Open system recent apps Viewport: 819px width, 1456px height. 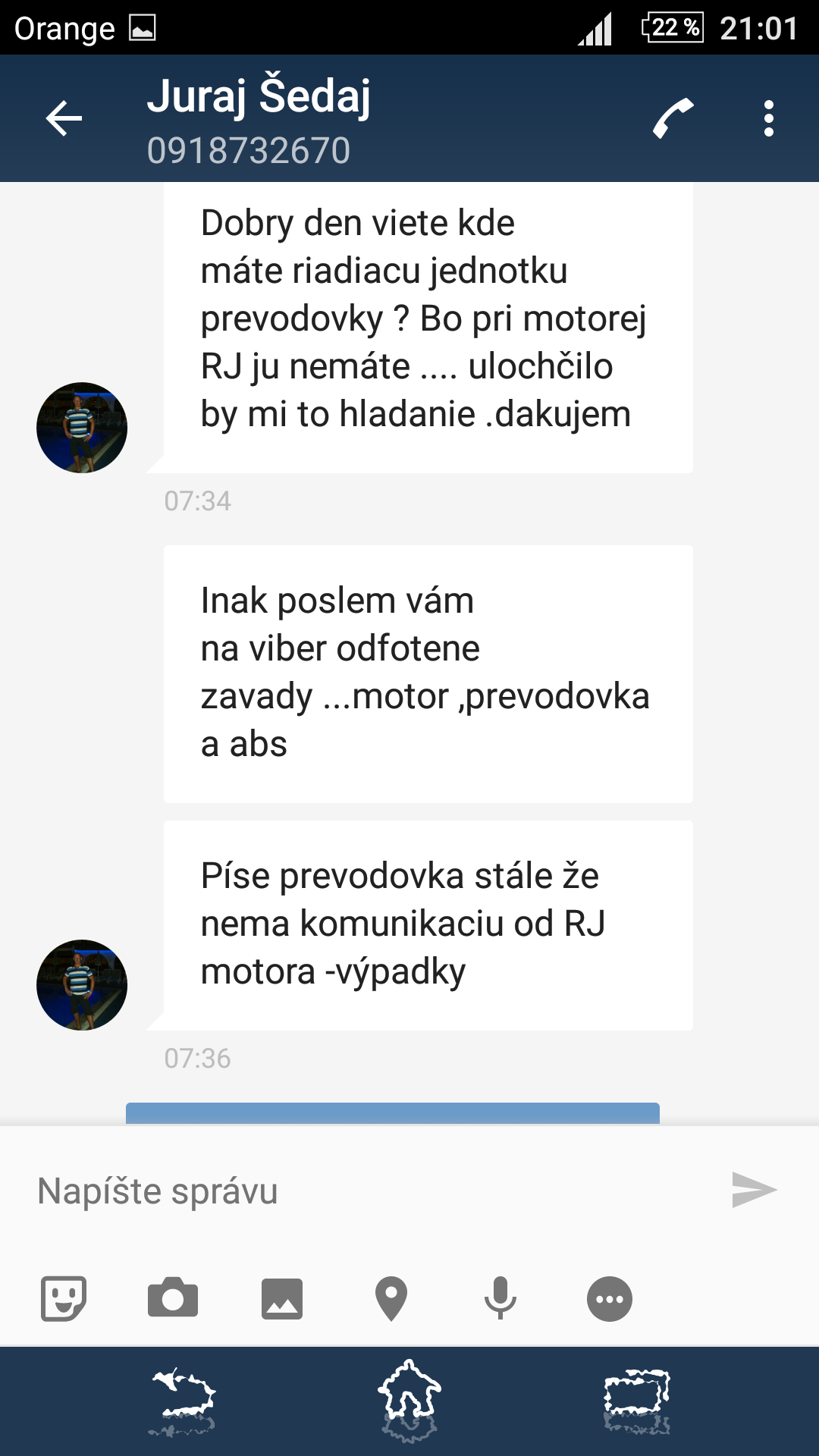pos(637,1401)
